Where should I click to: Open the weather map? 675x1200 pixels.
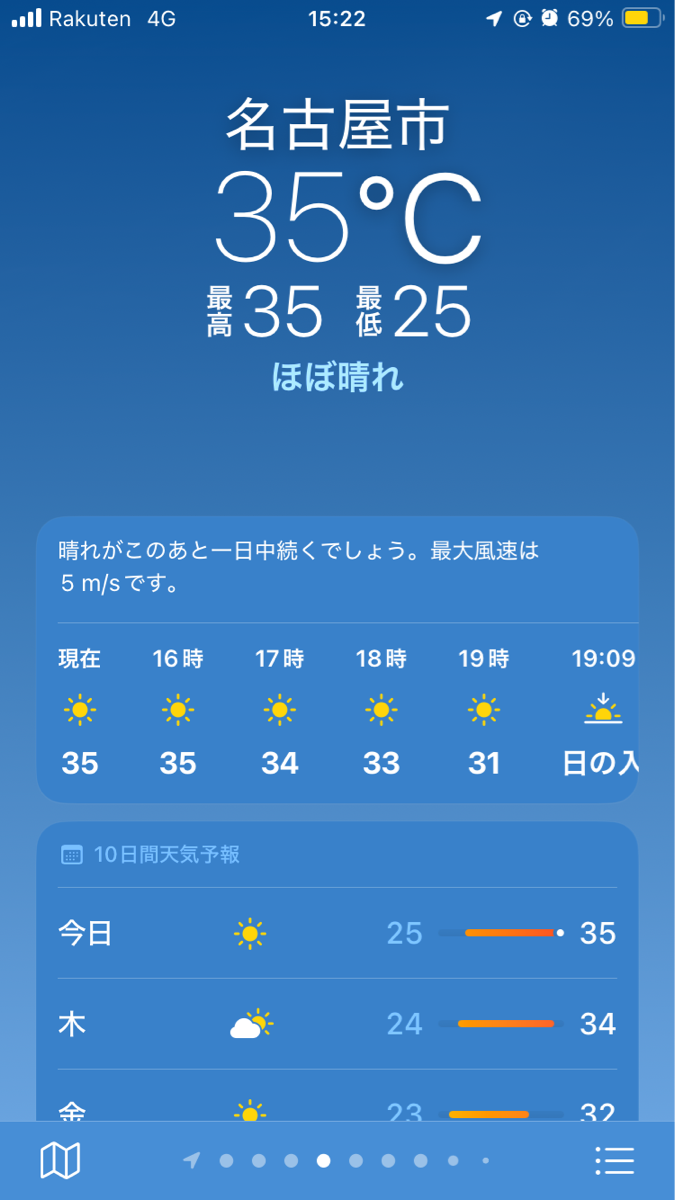[x=60, y=1160]
